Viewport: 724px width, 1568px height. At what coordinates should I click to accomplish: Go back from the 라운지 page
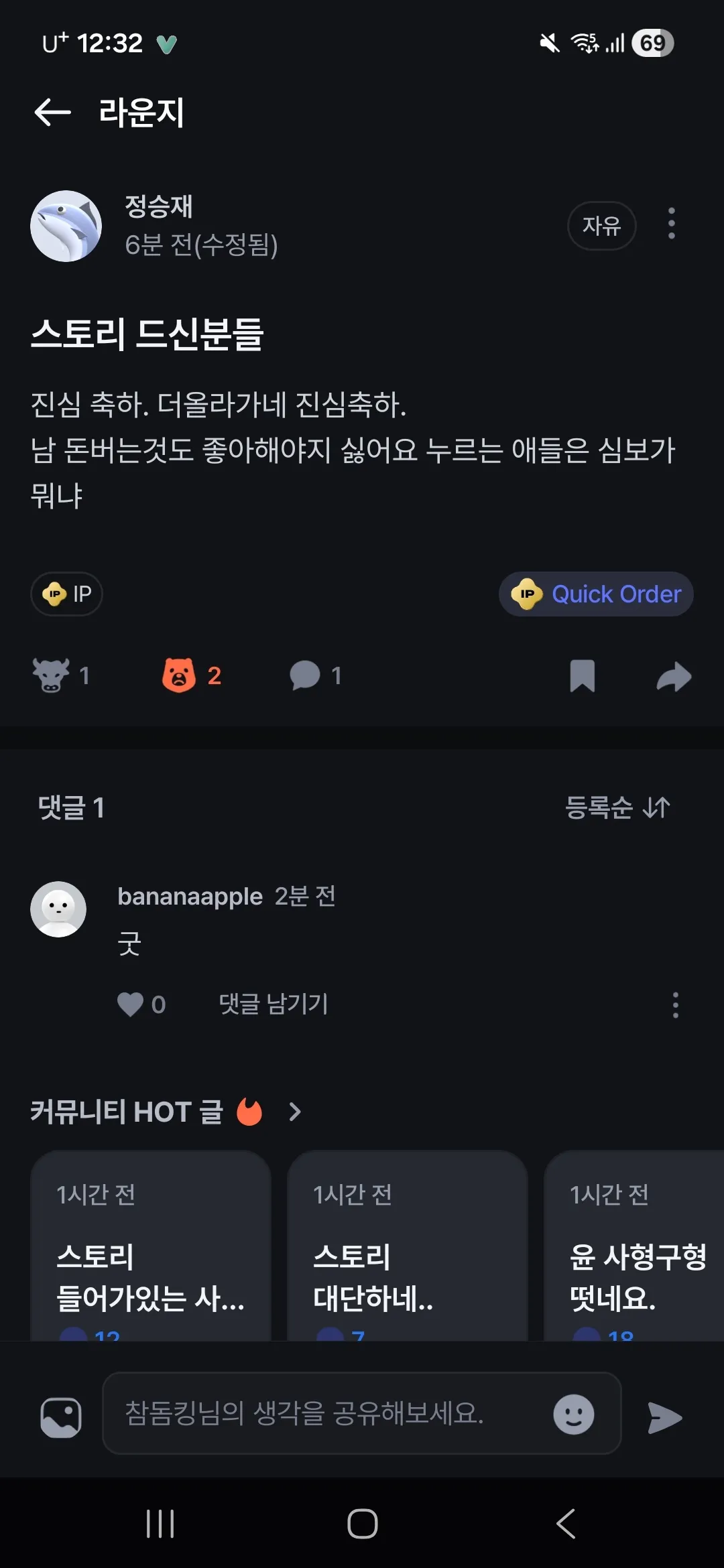(52, 112)
